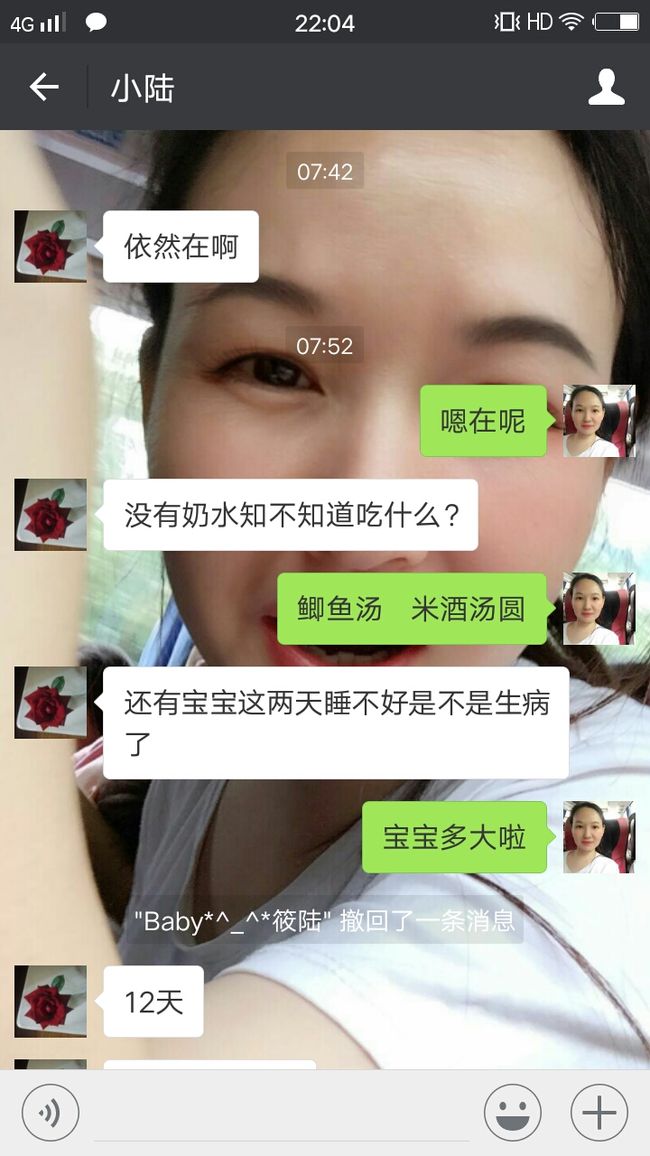Open my avatar beside 宝宝多大啦
Screen dimensions: 650x1156
(x=599, y=837)
